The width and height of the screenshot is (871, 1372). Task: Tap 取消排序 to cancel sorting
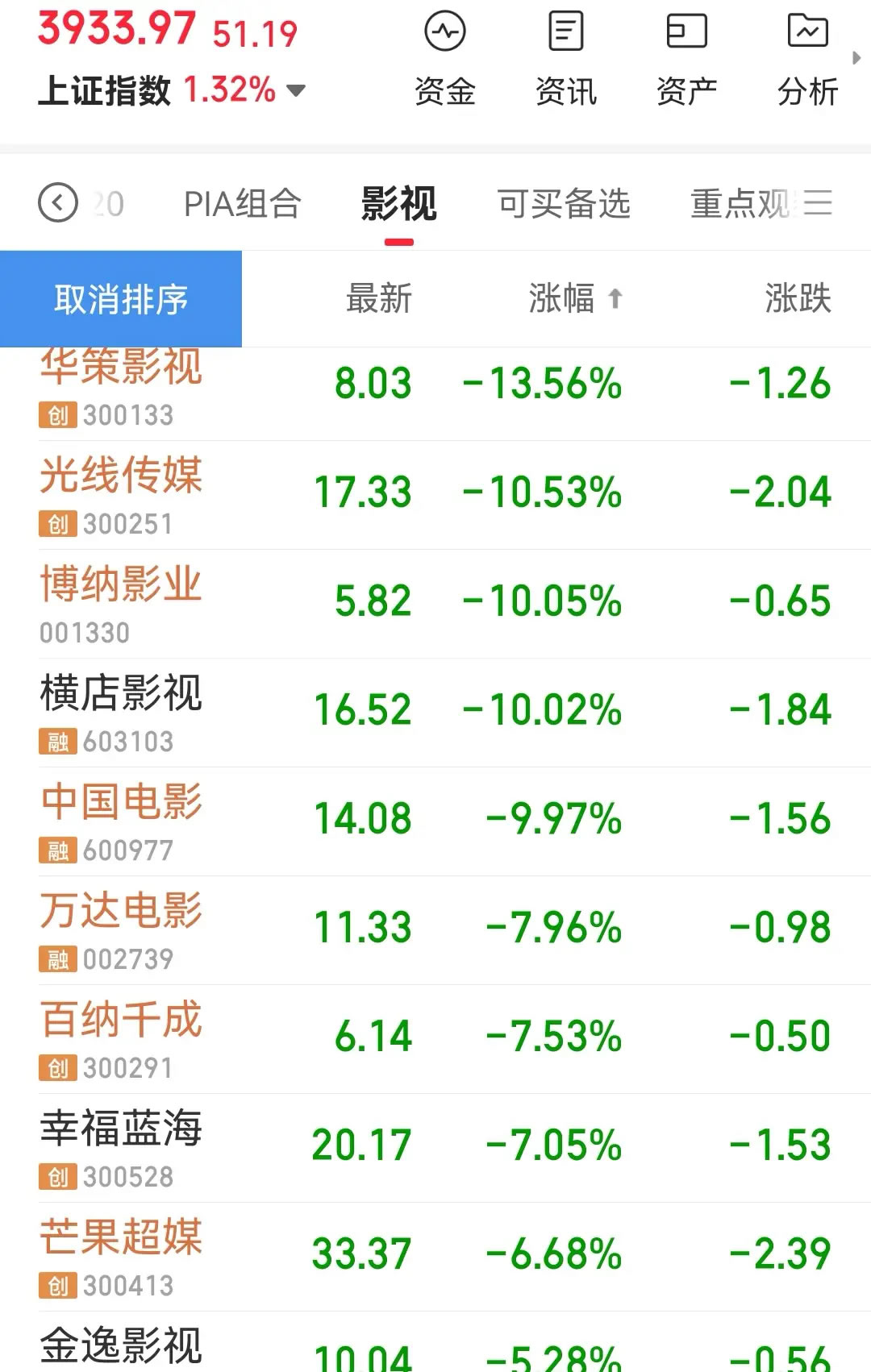click(x=121, y=299)
